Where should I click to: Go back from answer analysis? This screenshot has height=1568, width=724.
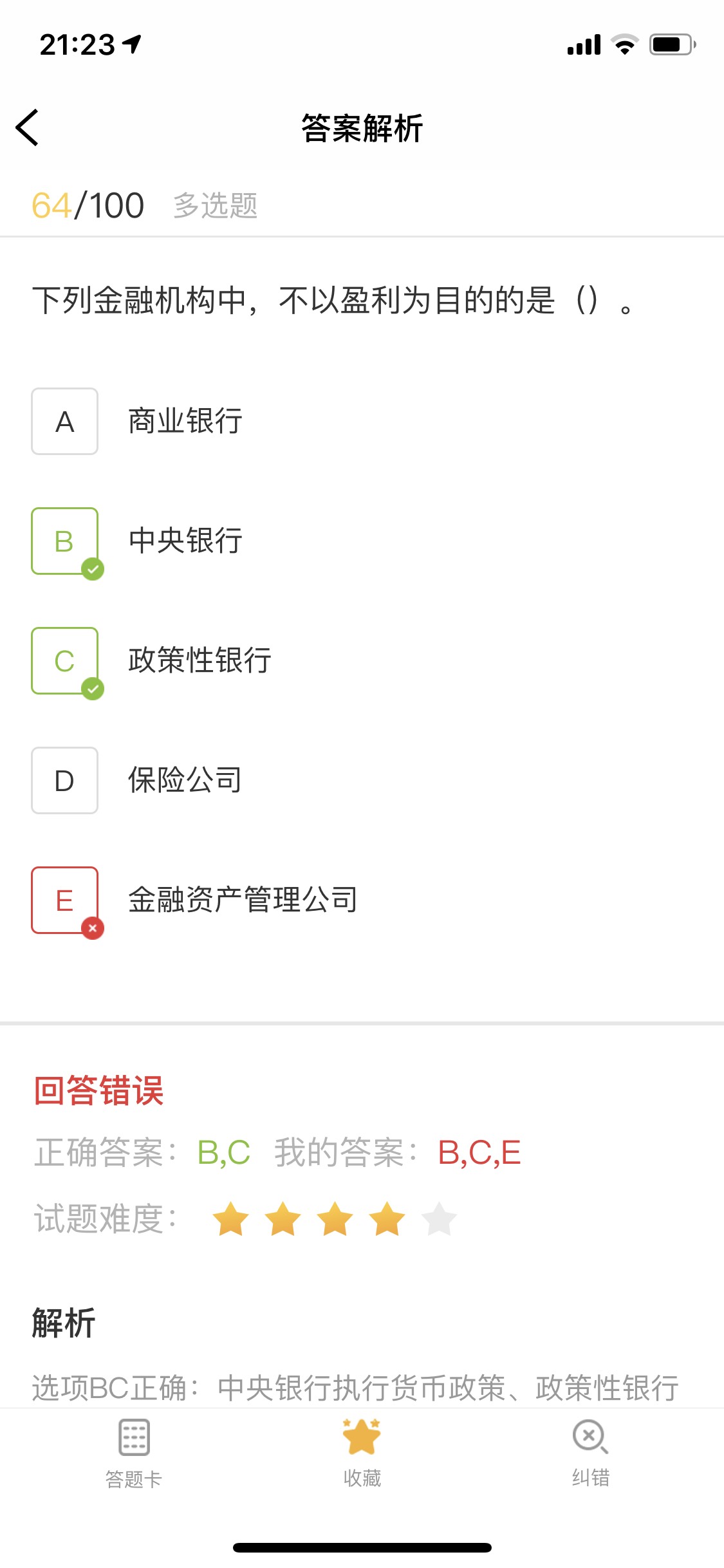(28, 127)
